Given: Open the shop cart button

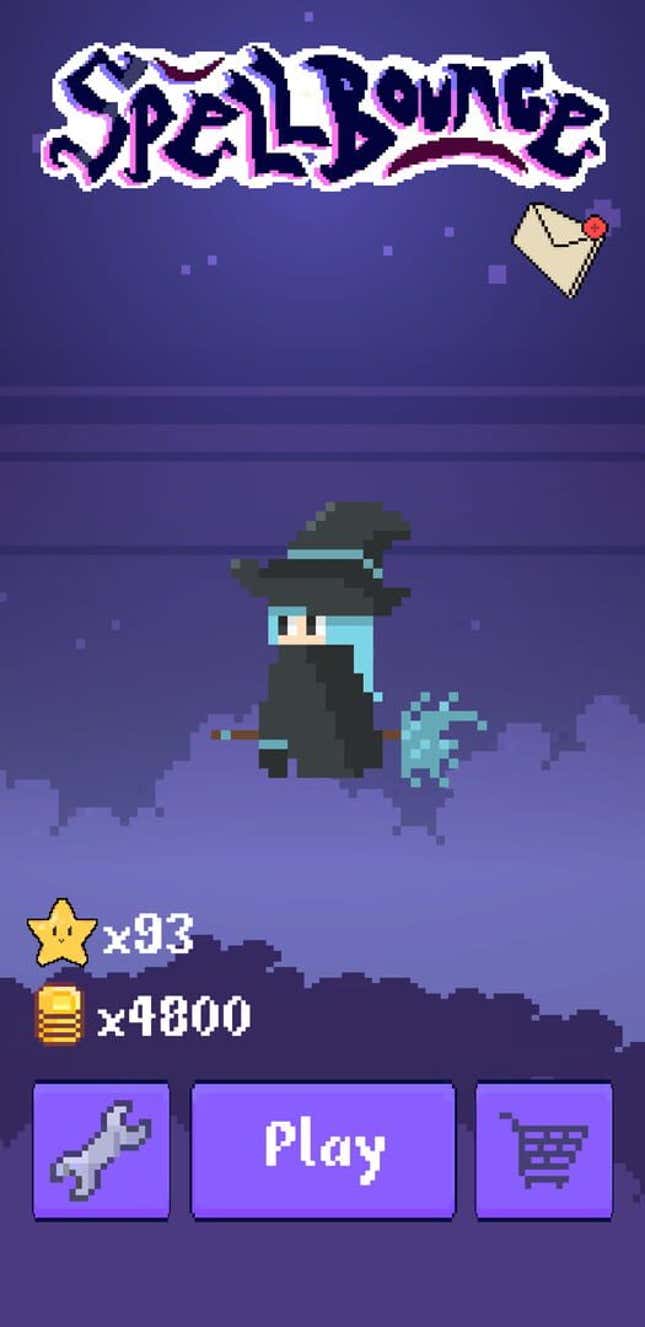Looking at the screenshot, I should pos(543,1150).
